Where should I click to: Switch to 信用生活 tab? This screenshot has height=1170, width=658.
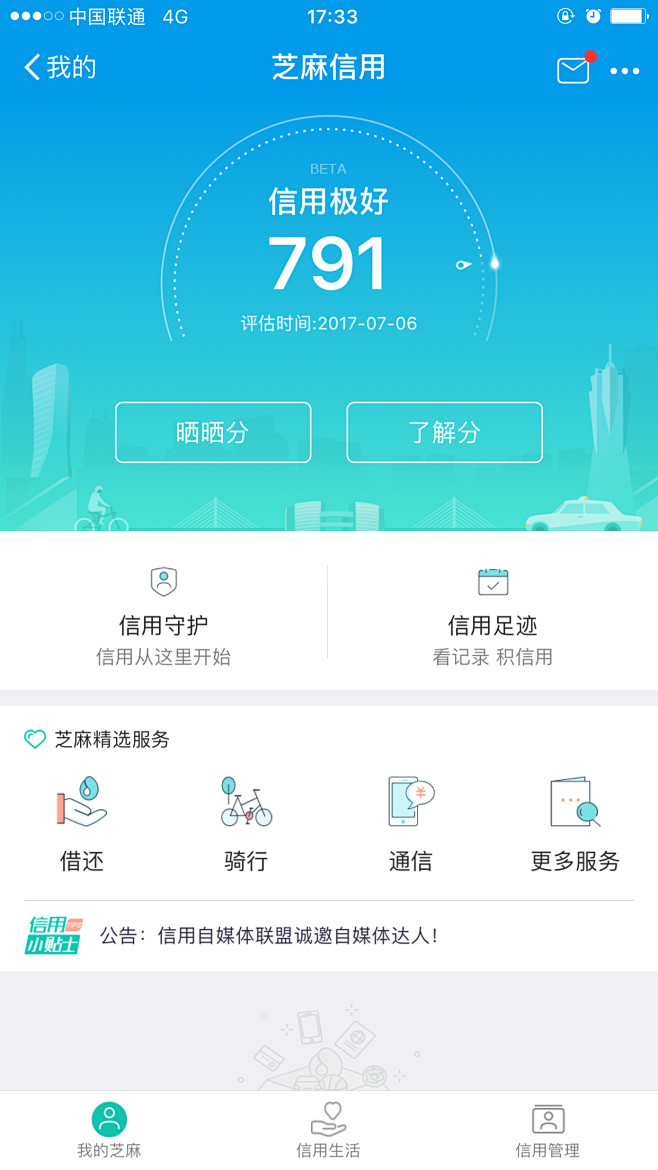point(328,1130)
